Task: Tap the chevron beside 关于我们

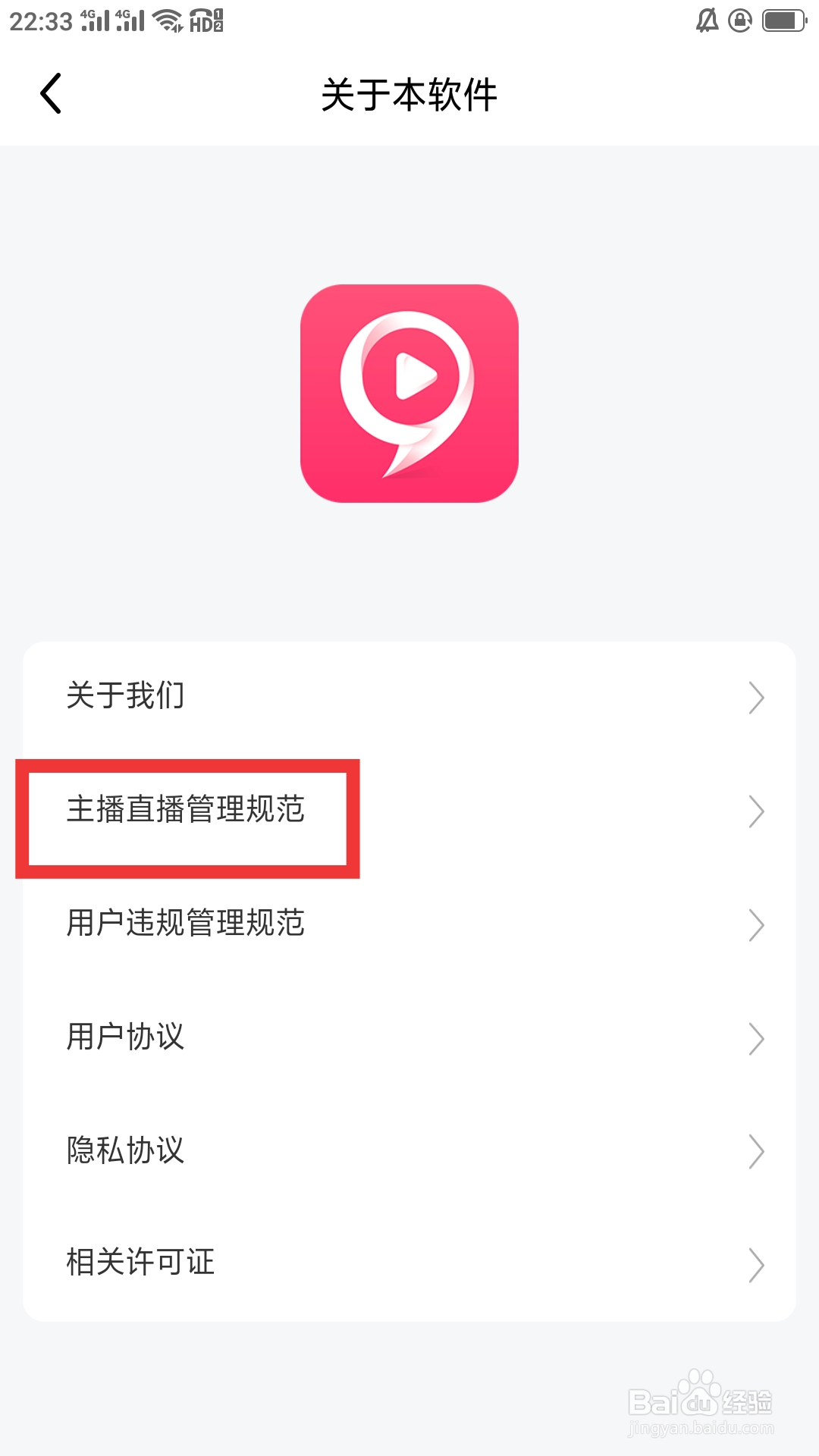Action: [757, 697]
